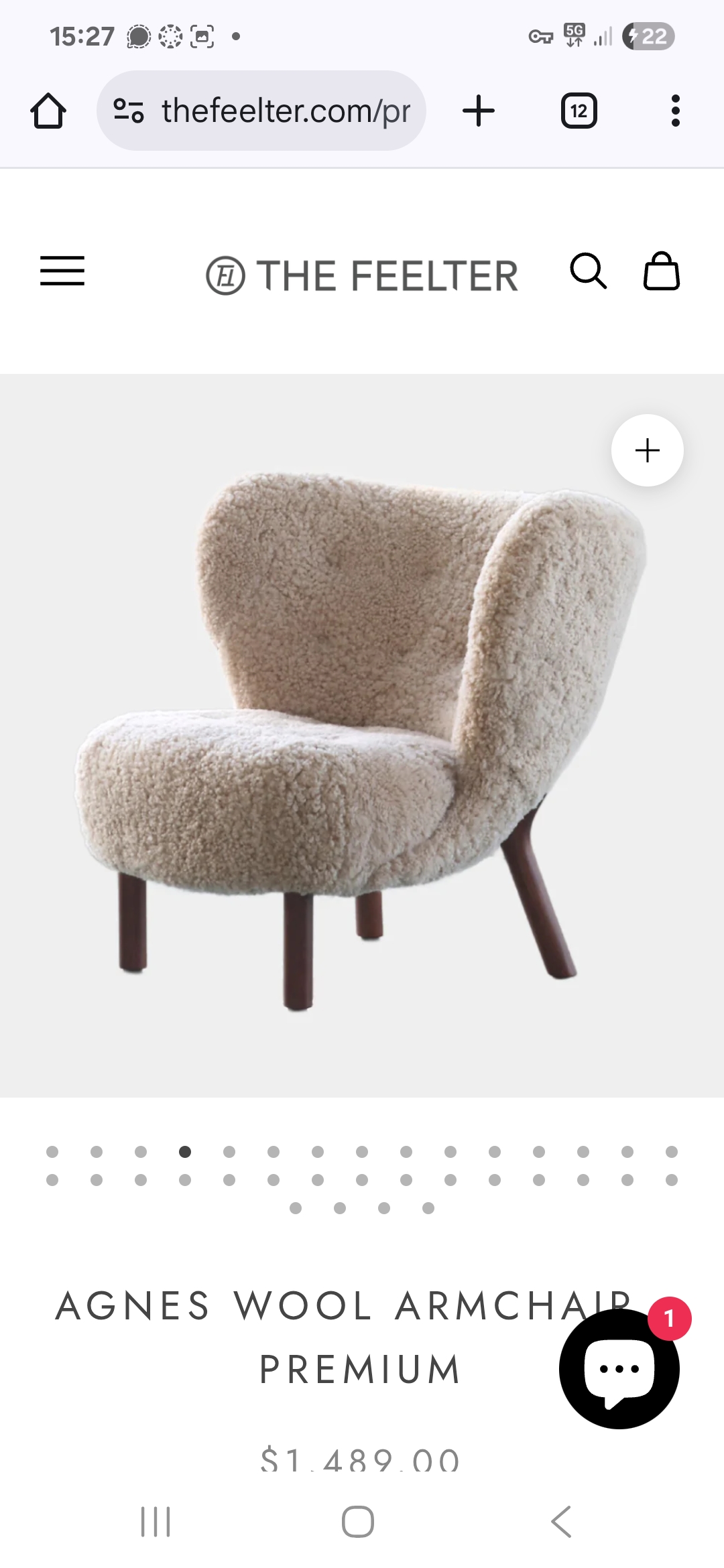This screenshot has height=1568, width=724.
Task: Open recent apps from navigation bar
Action: tap(156, 1521)
